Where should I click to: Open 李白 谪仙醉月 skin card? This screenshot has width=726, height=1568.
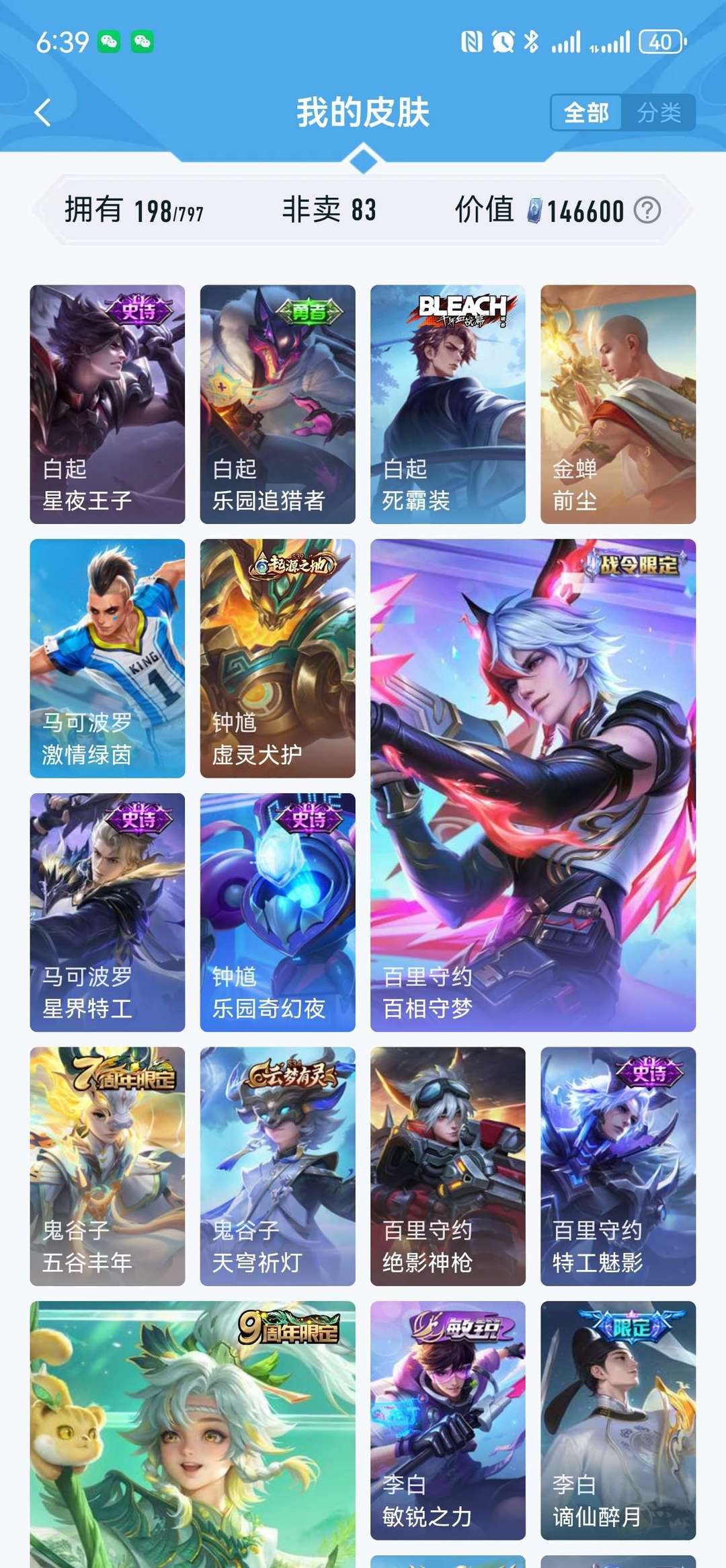tap(618, 1420)
